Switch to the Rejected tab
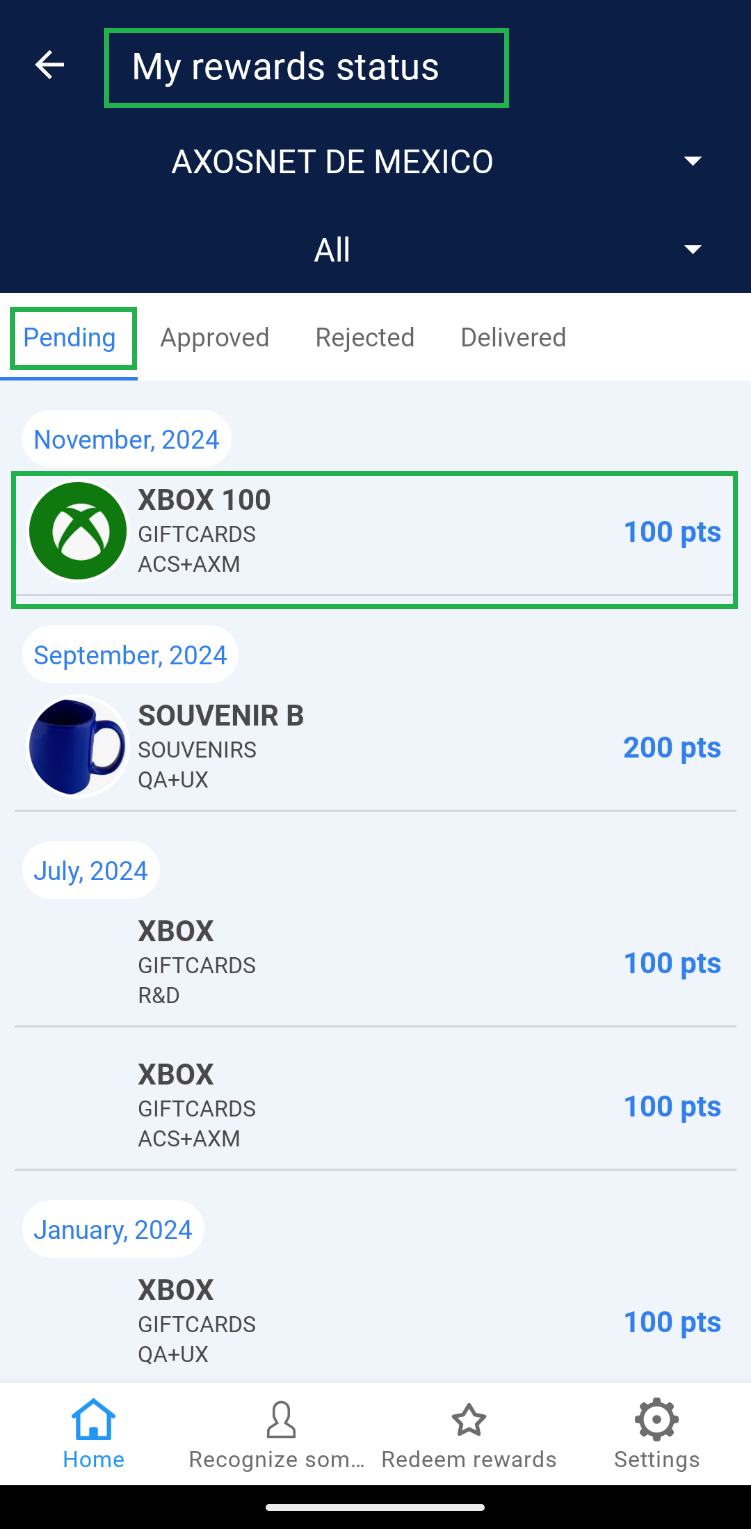Screen dimensions: 751x1529 tap(365, 338)
